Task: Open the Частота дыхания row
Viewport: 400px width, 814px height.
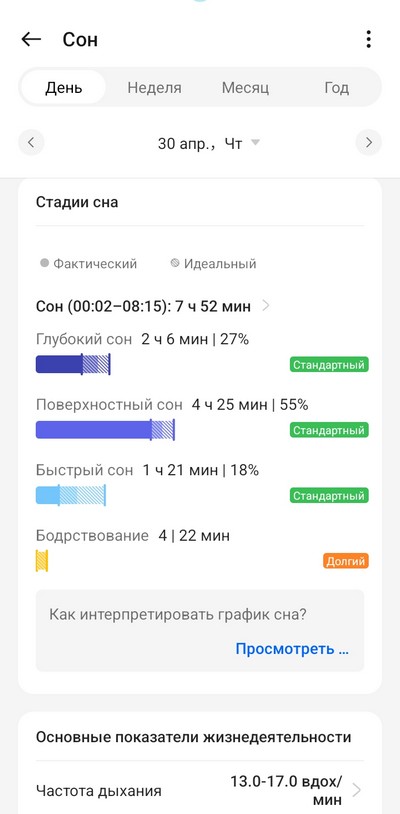Action: [200, 790]
